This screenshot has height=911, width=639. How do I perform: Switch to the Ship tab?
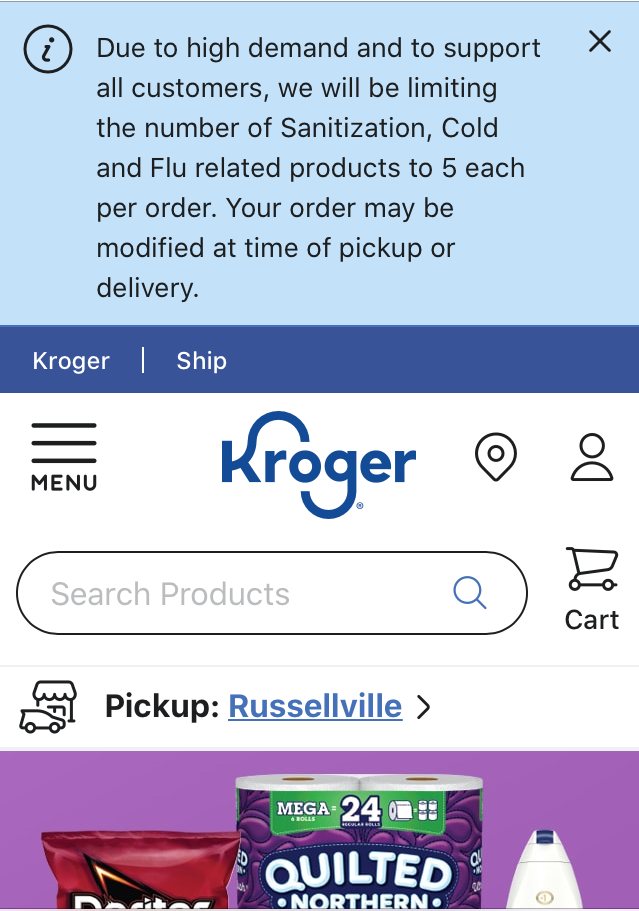201,361
